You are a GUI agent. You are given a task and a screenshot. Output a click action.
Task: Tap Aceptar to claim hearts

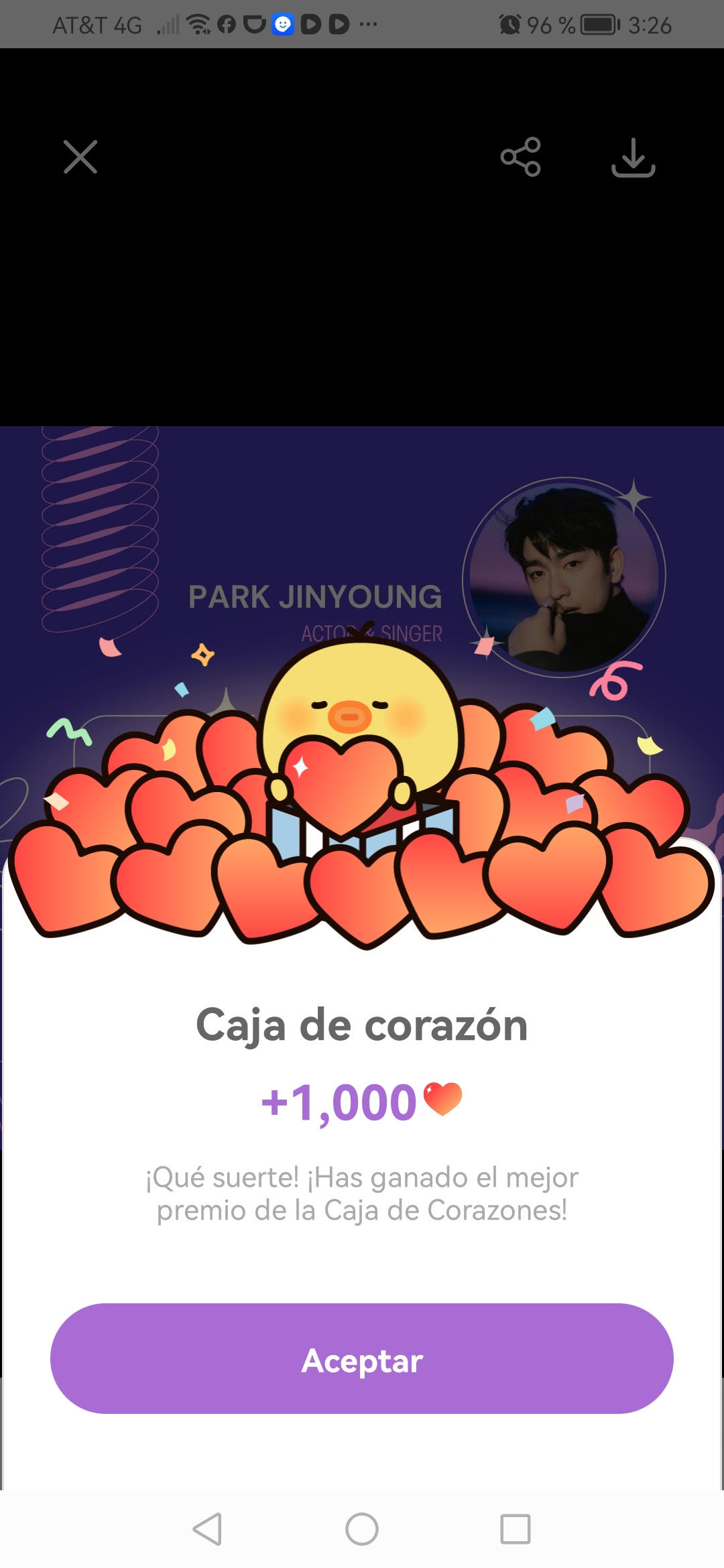point(362,1359)
